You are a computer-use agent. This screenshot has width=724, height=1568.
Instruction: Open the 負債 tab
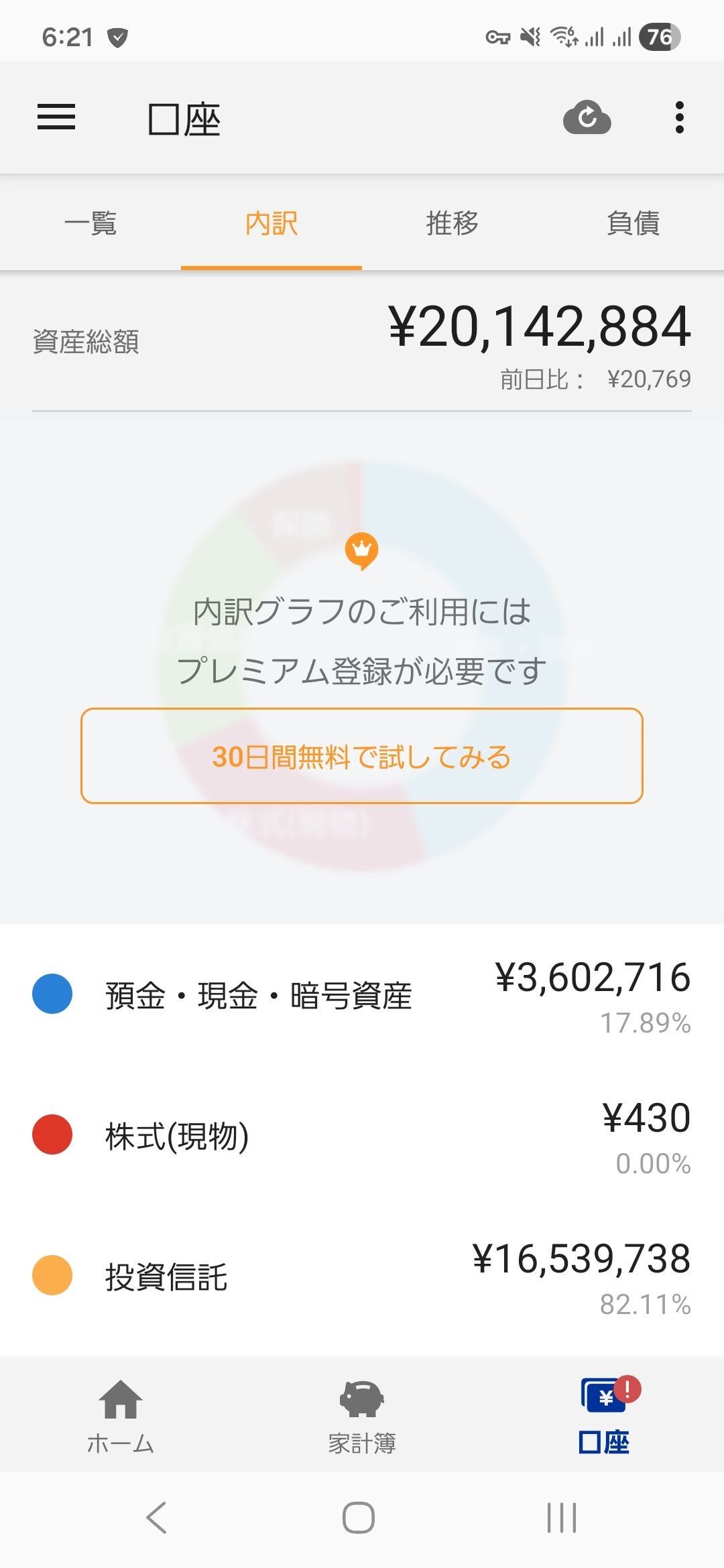point(633,223)
